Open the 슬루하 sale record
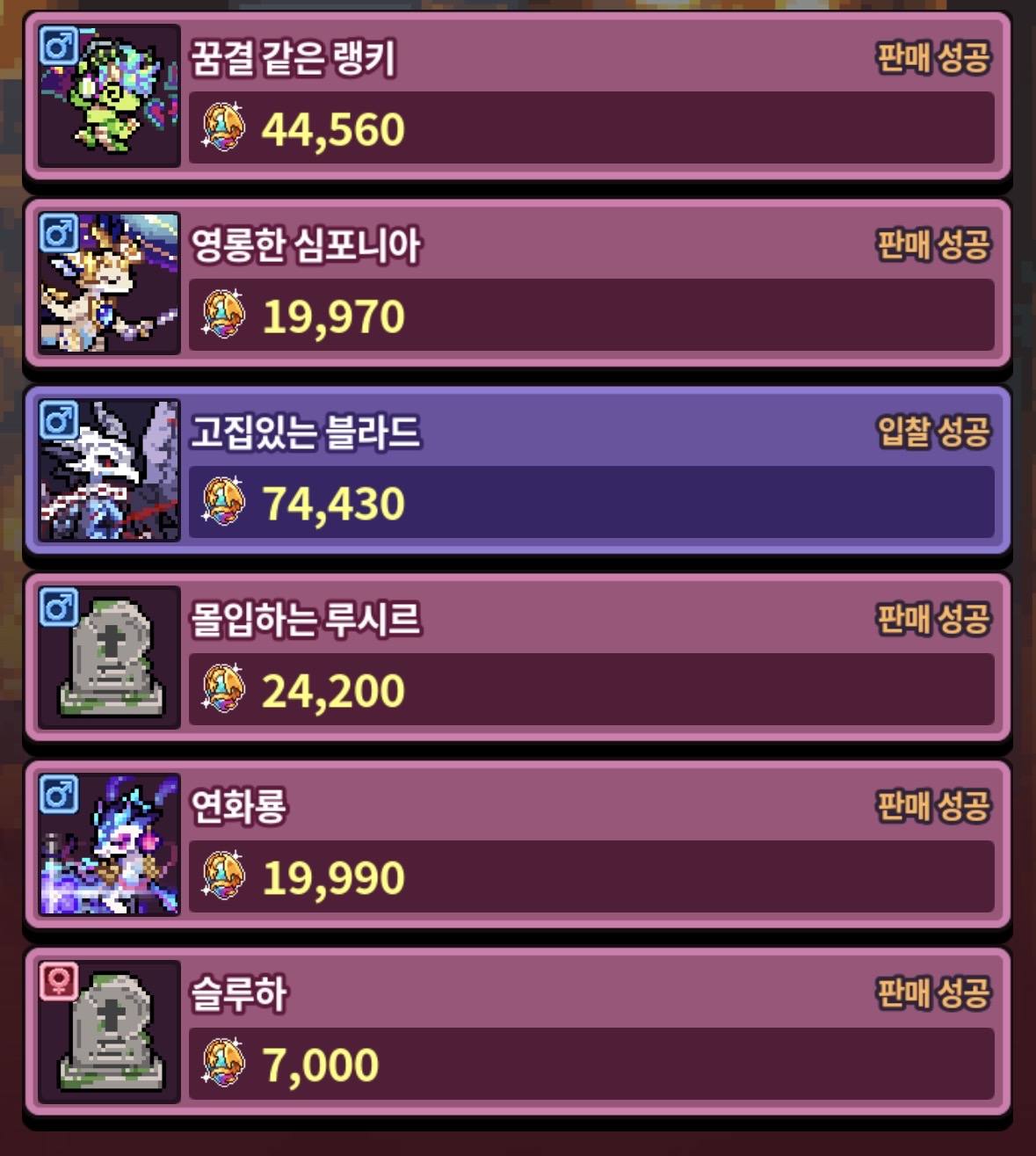 pos(518,1032)
